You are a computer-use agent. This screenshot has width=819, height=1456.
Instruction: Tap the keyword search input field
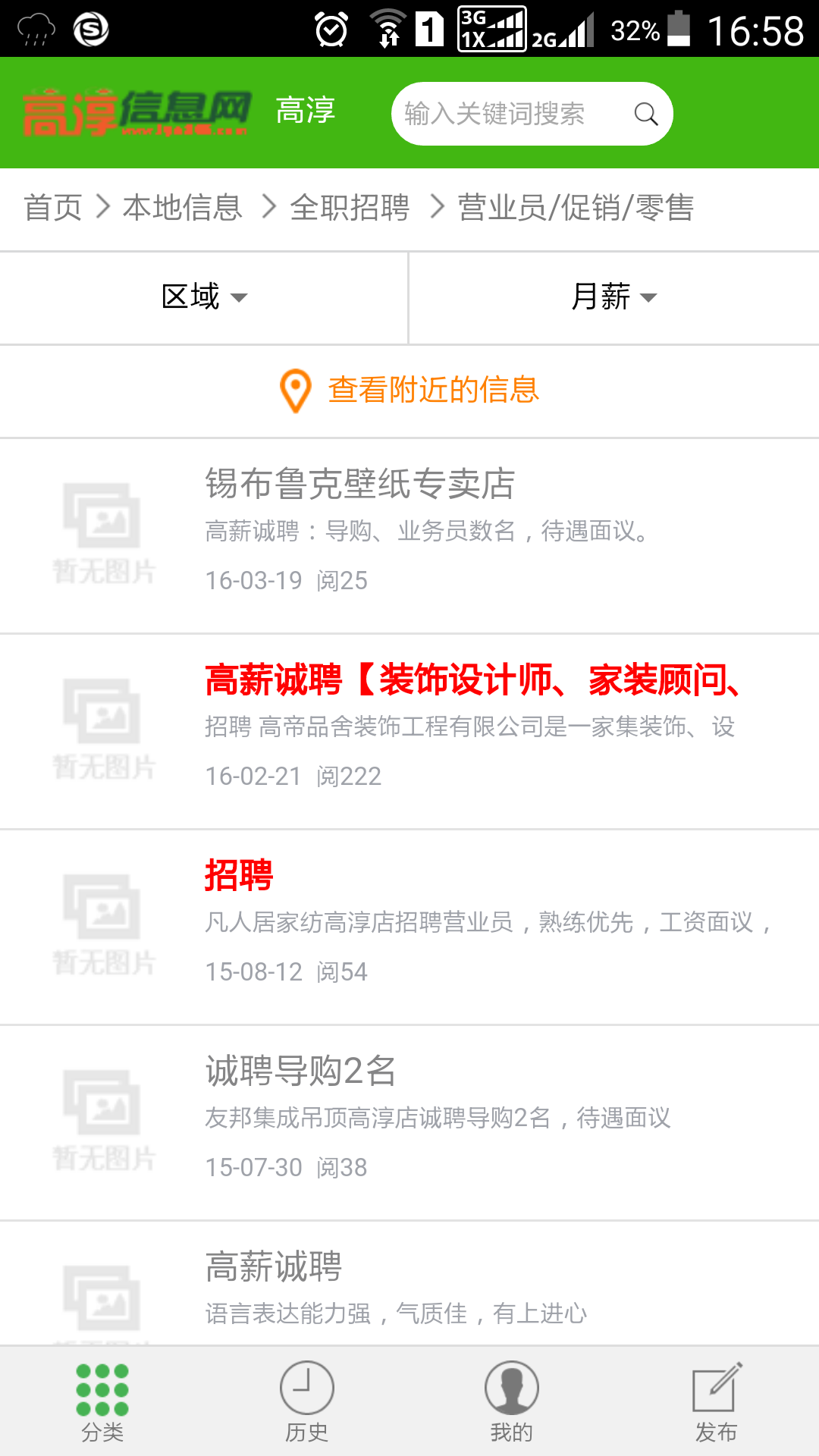tap(500, 114)
